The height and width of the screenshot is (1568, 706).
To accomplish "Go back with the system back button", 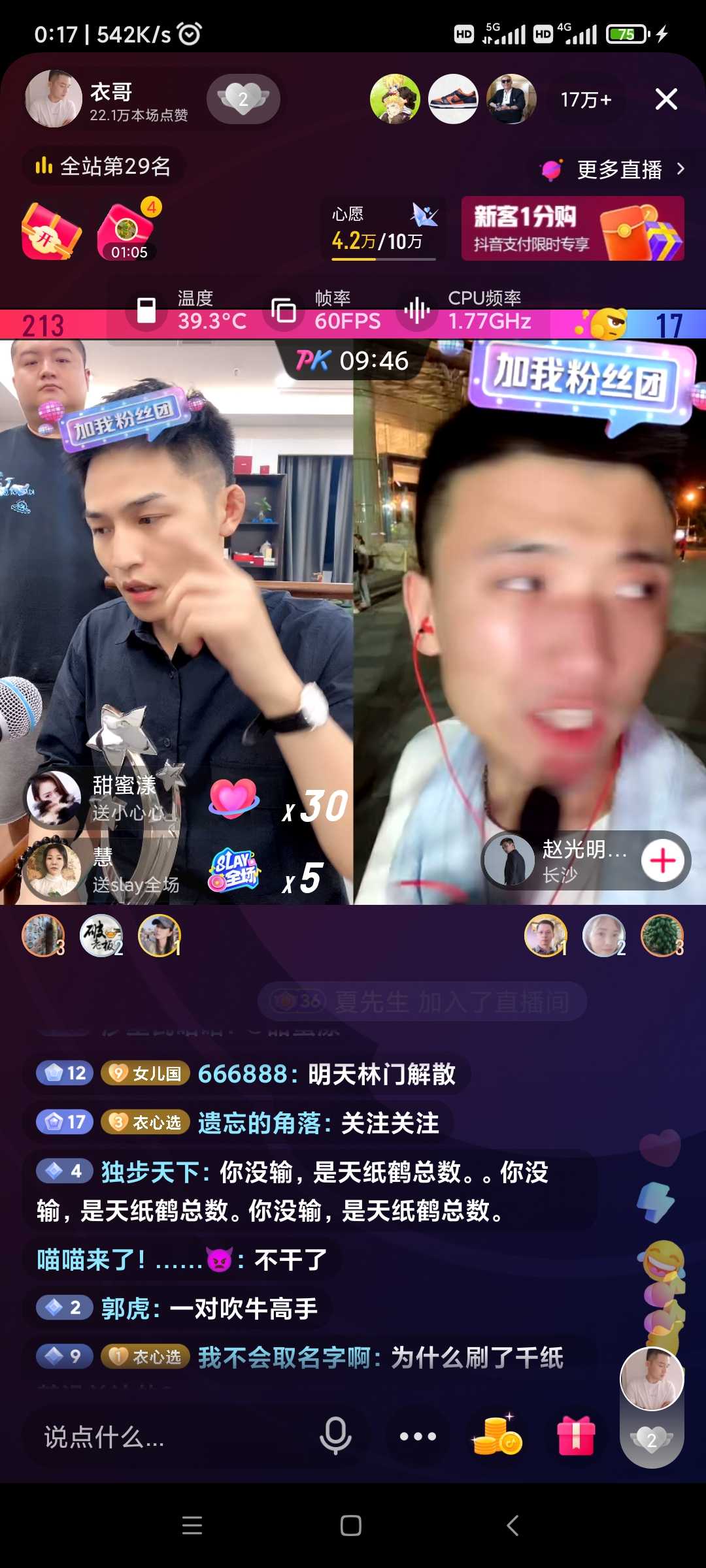I will coord(513,1526).
